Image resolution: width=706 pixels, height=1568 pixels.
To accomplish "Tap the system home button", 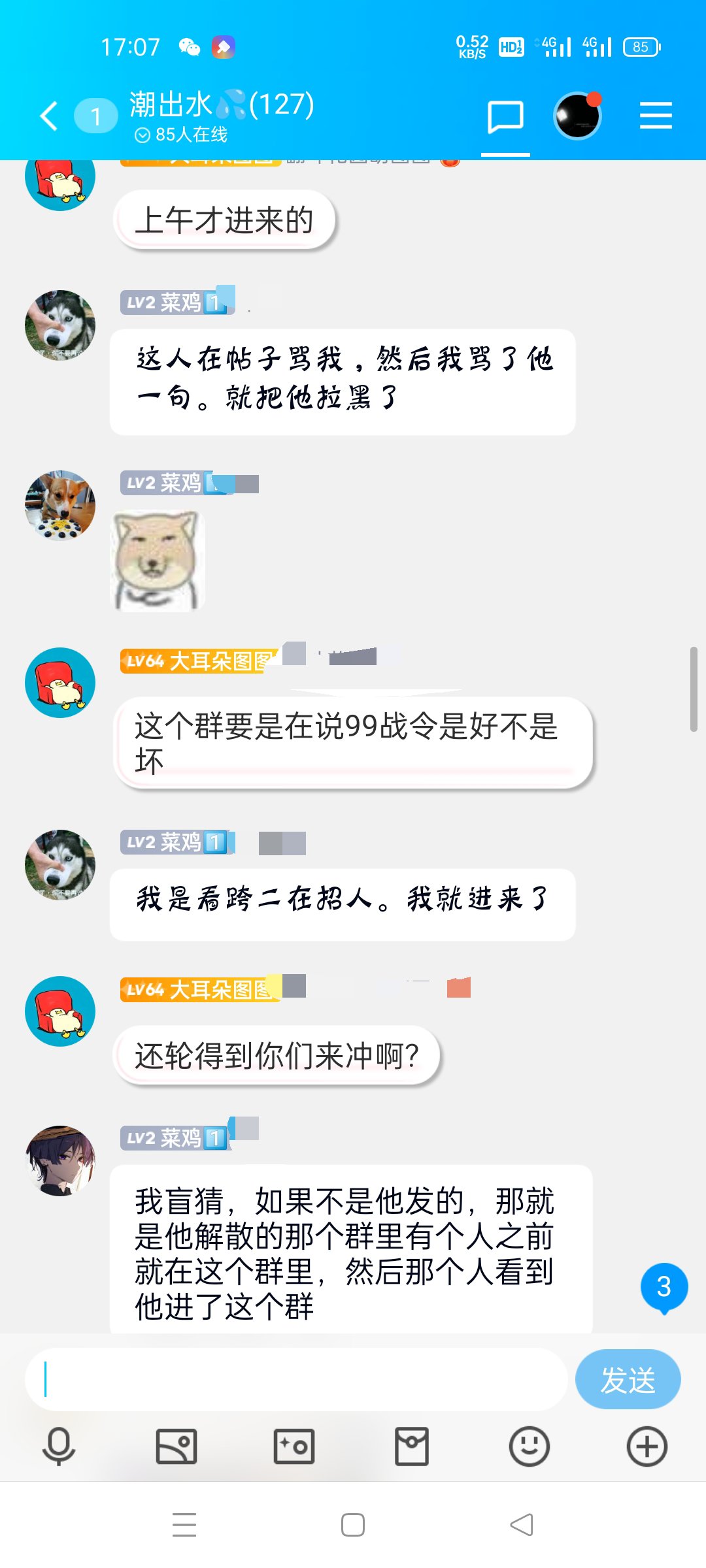I will pyautogui.click(x=353, y=1525).
